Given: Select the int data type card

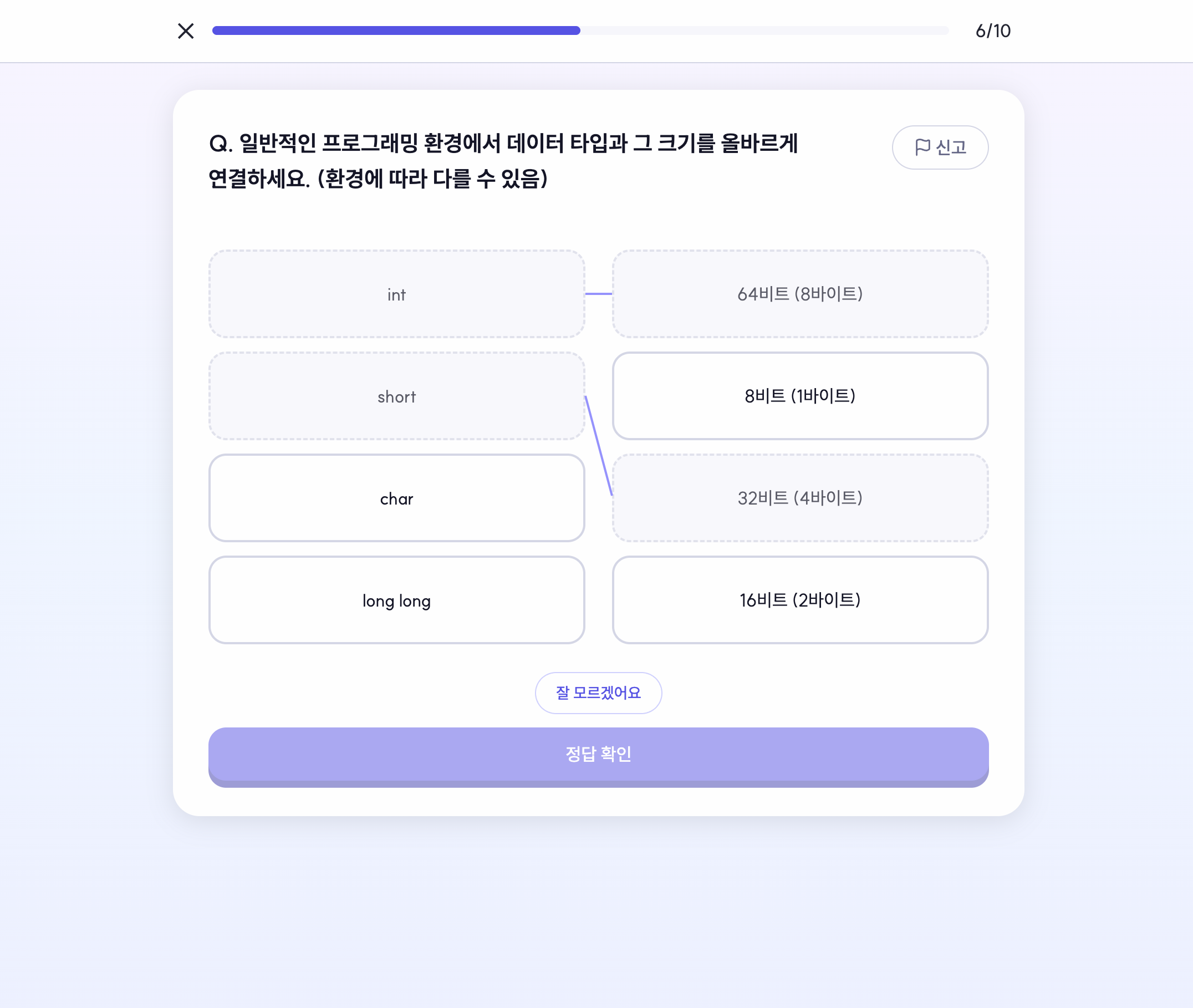Looking at the screenshot, I should click(x=396, y=294).
